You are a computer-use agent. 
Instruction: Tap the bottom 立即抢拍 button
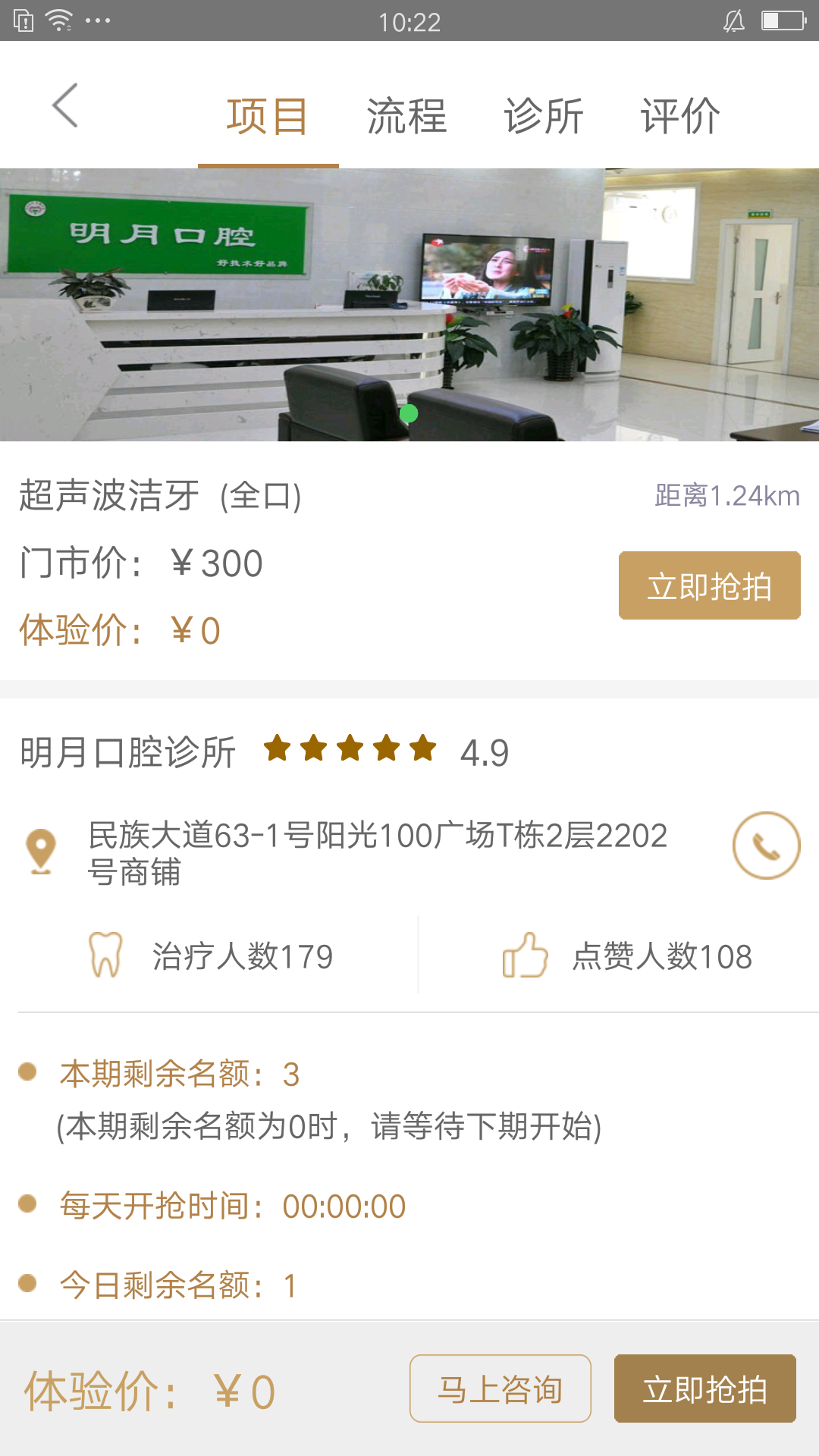704,1390
